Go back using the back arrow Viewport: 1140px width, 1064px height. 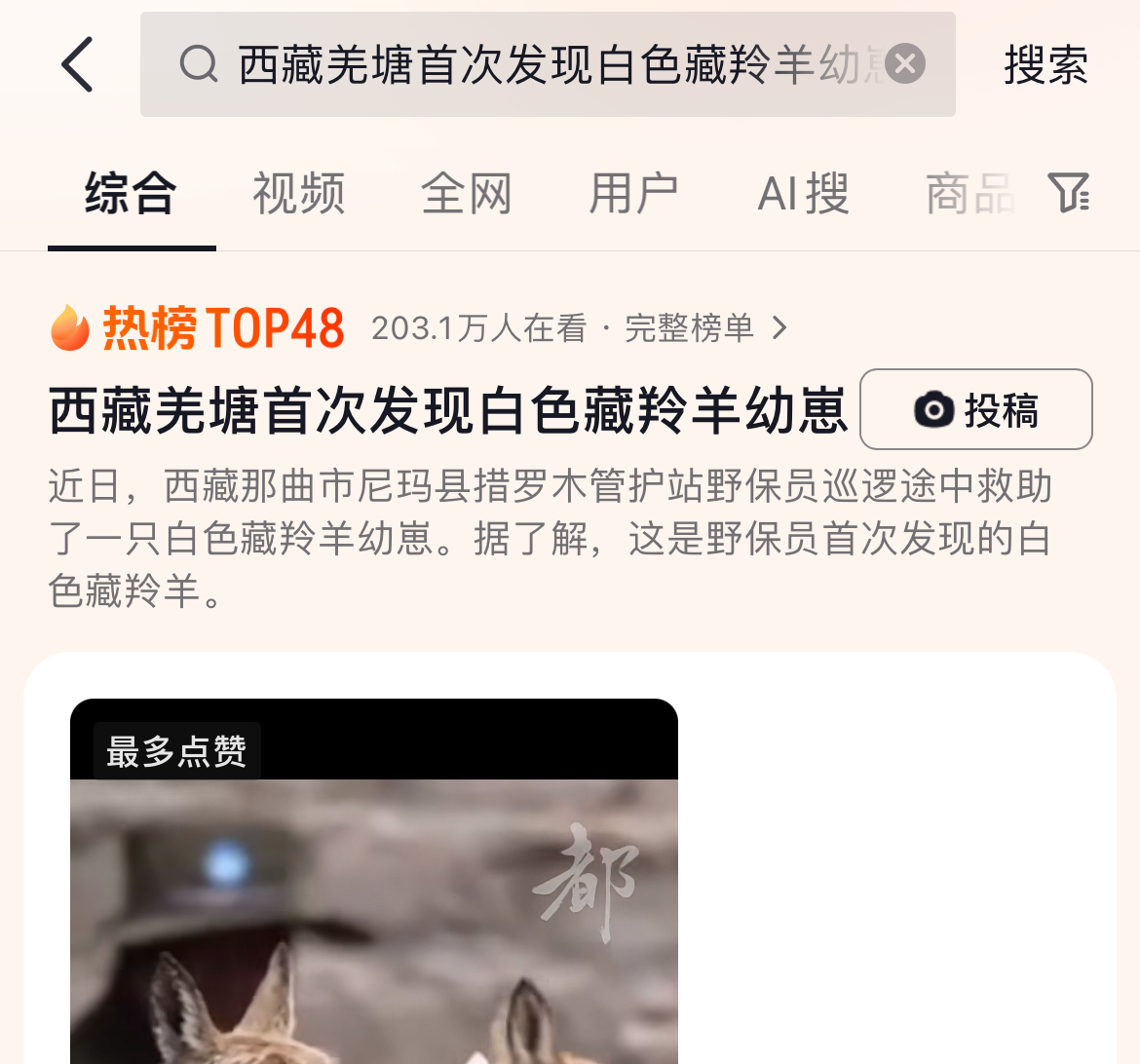click(x=78, y=65)
